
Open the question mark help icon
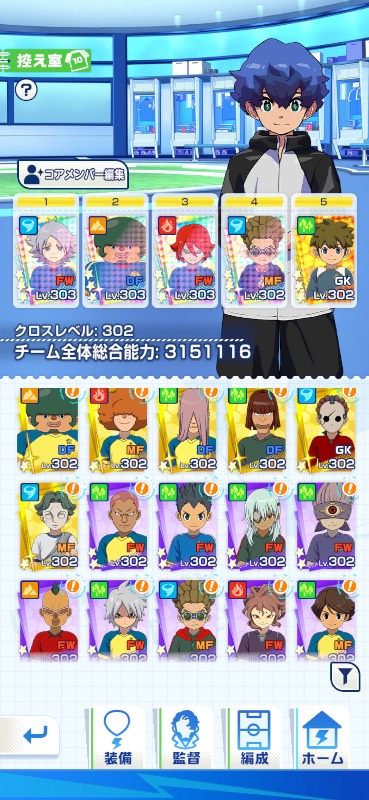26,90
